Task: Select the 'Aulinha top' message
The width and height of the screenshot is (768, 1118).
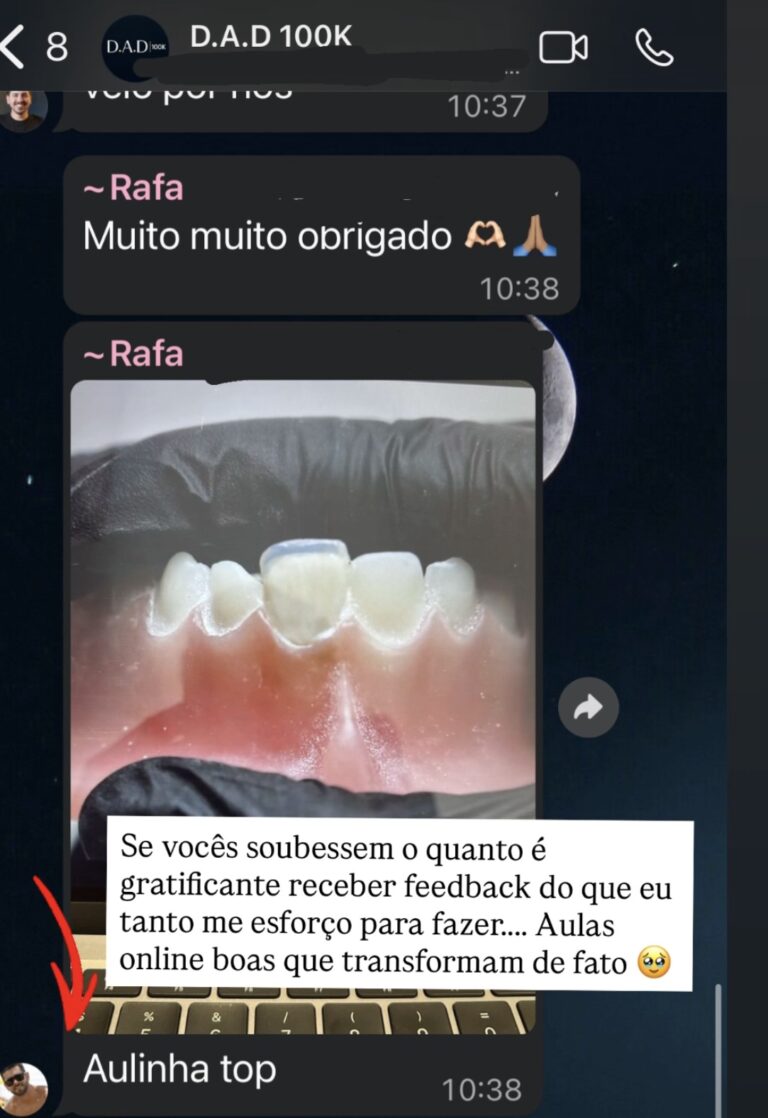Action: click(x=180, y=1068)
